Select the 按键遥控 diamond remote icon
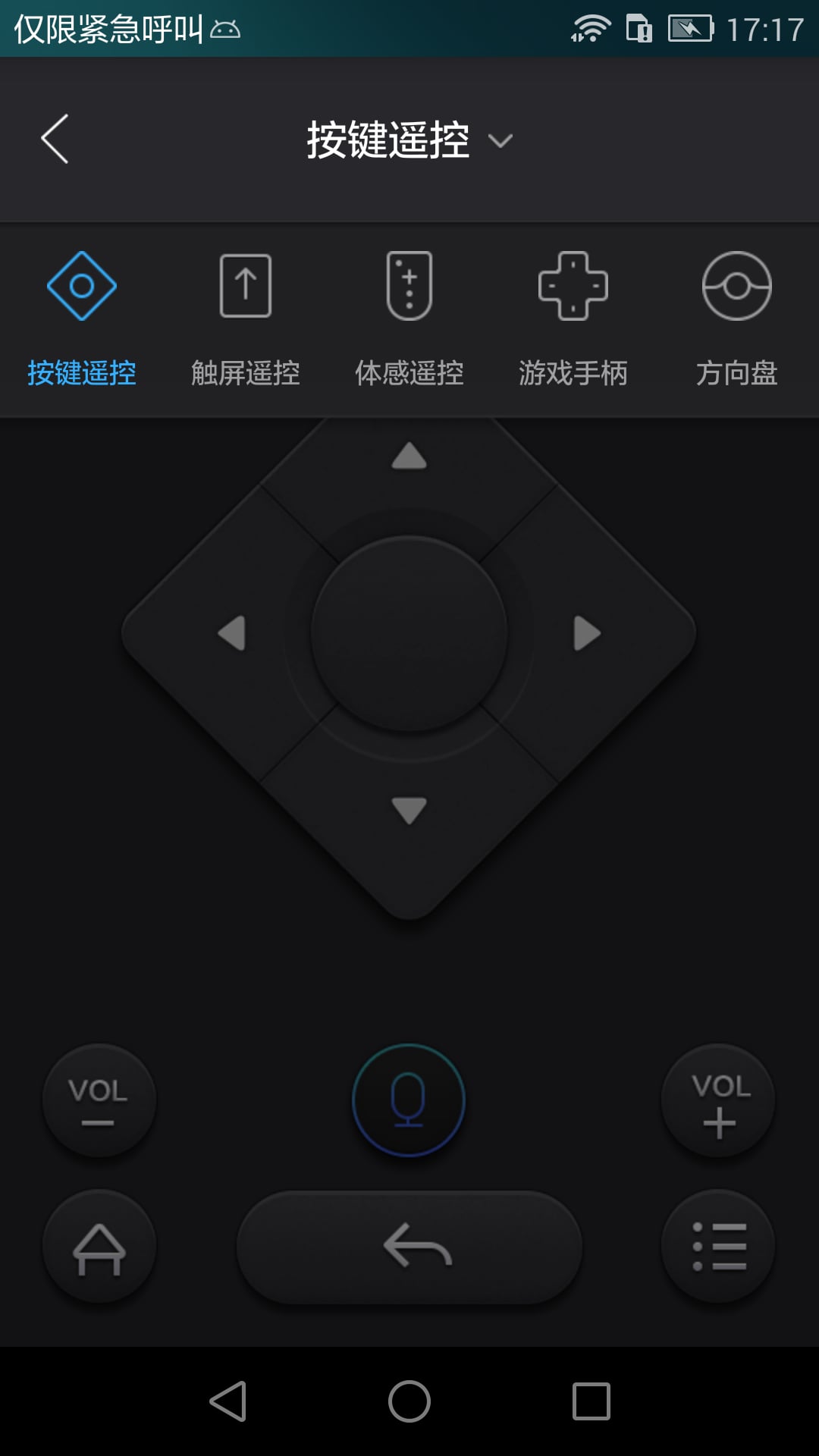 click(81, 287)
